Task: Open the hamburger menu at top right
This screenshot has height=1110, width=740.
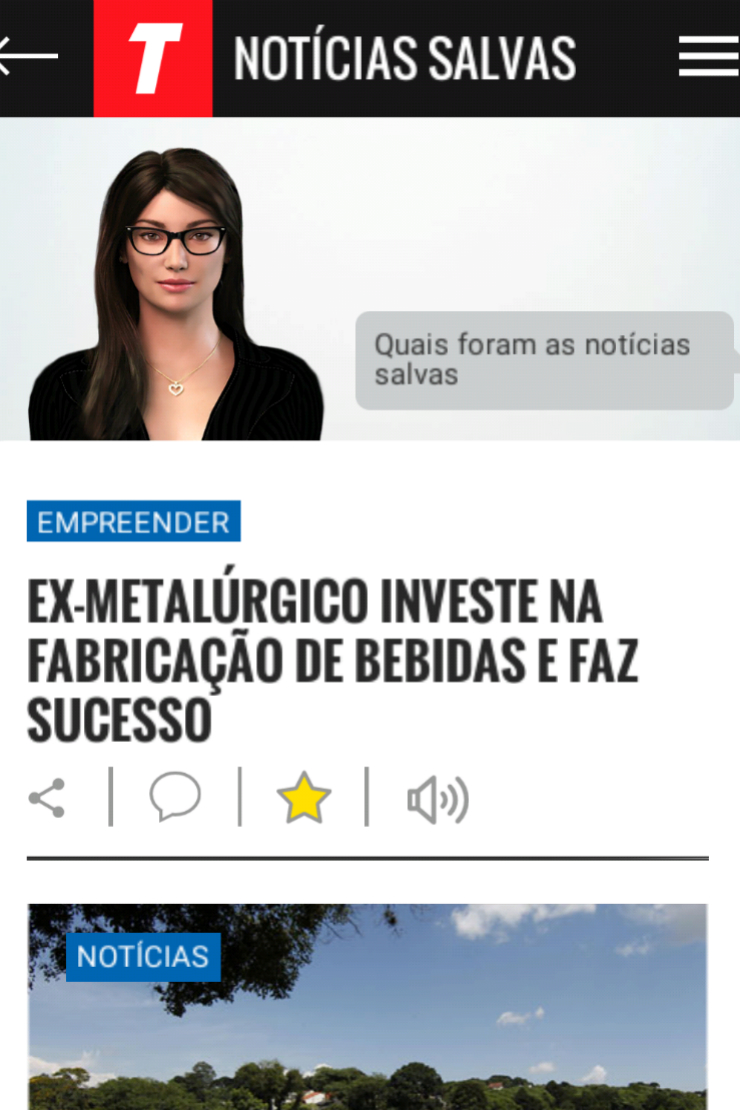Action: click(x=708, y=56)
